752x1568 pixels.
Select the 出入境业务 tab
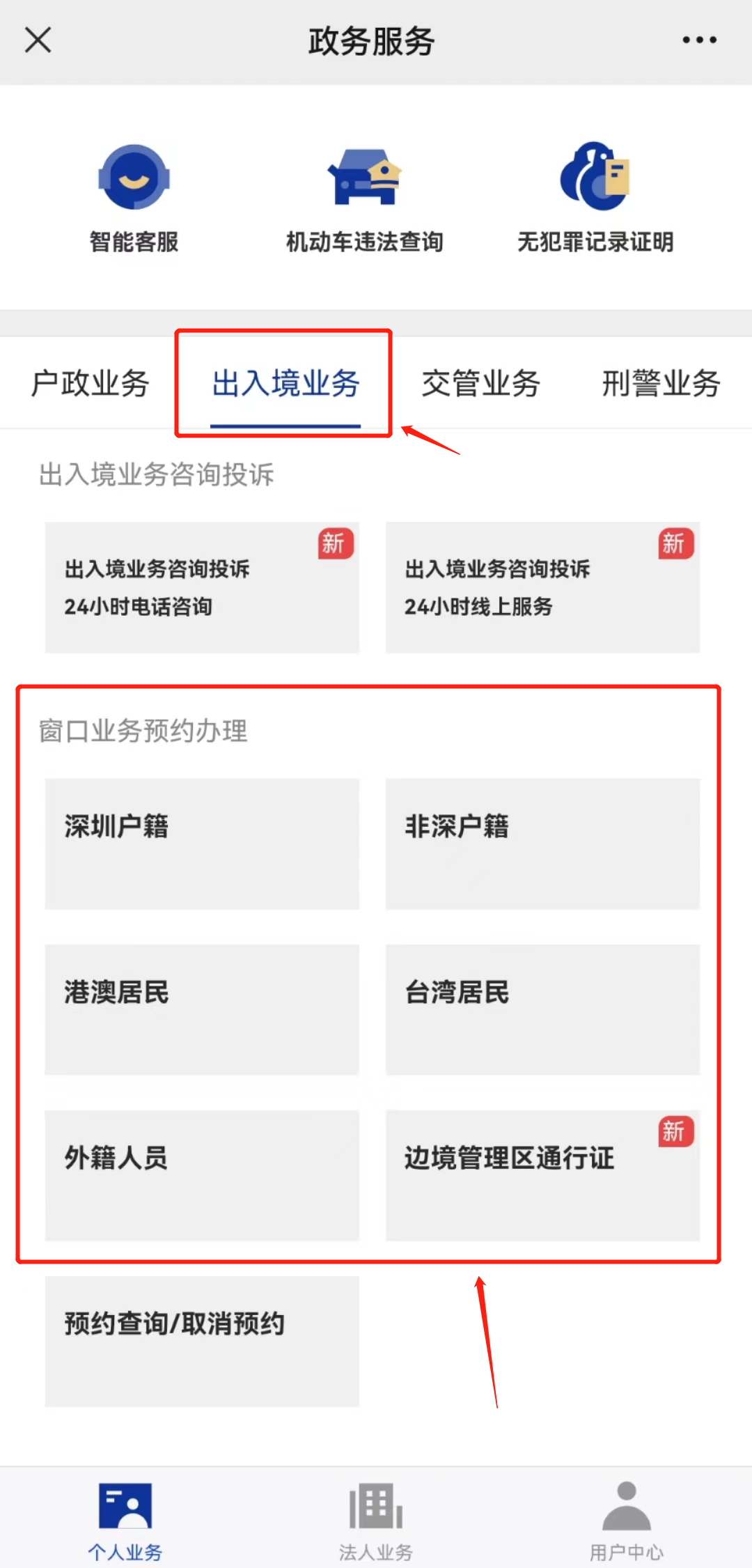285,384
